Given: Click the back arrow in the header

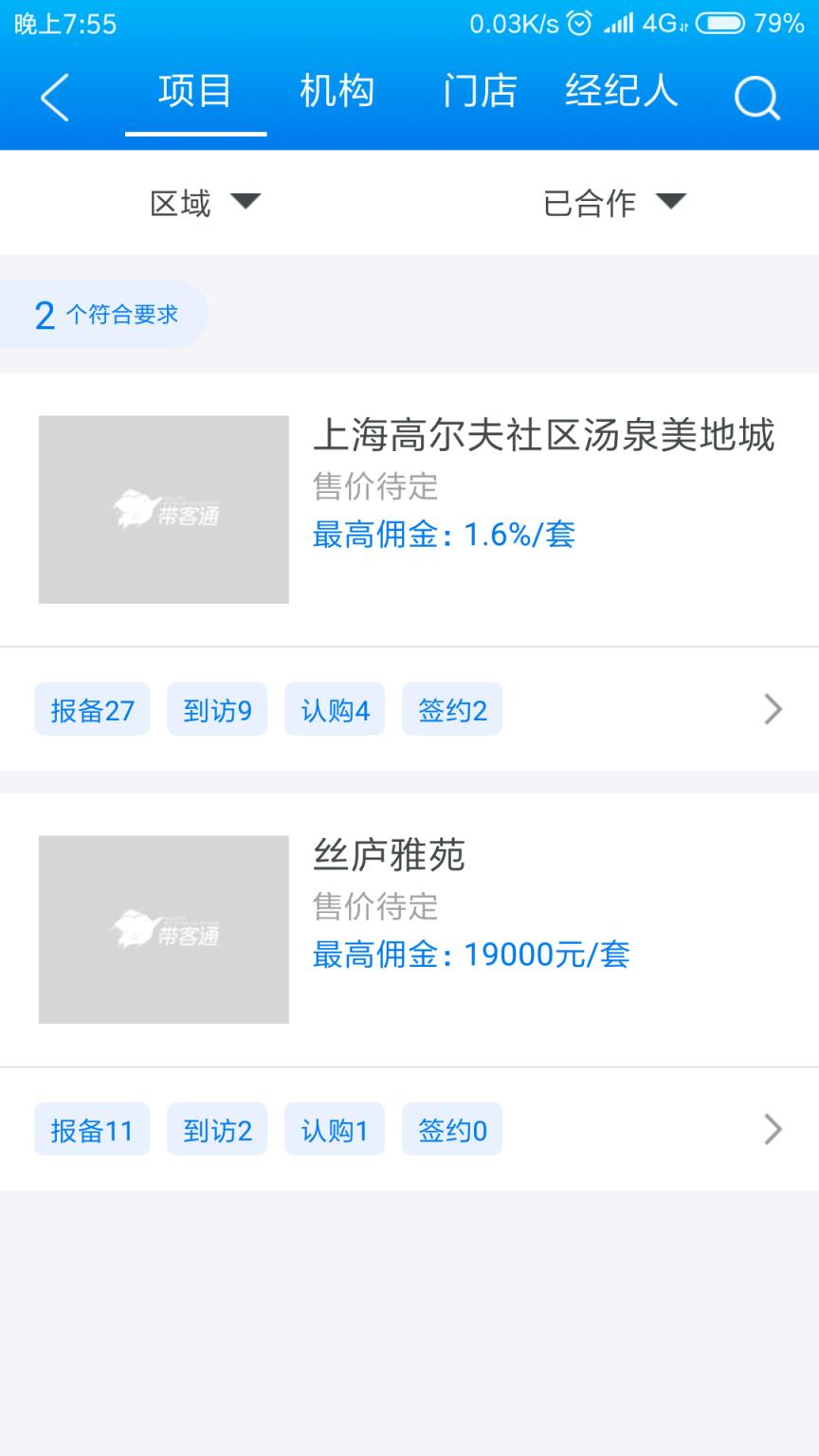Looking at the screenshot, I should click(x=54, y=96).
